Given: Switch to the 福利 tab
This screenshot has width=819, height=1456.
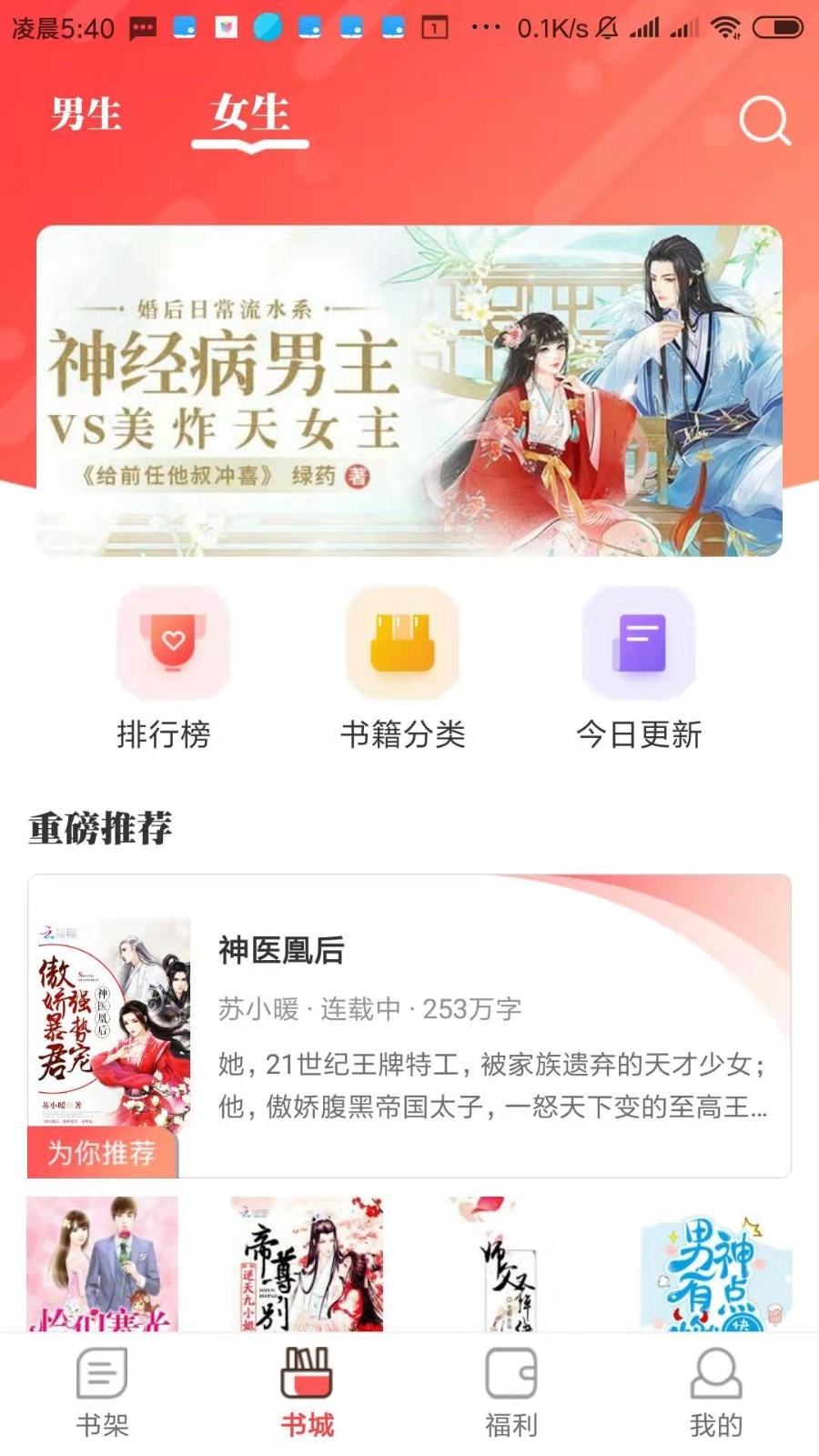Looking at the screenshot, I should [x=511, y=1392].
